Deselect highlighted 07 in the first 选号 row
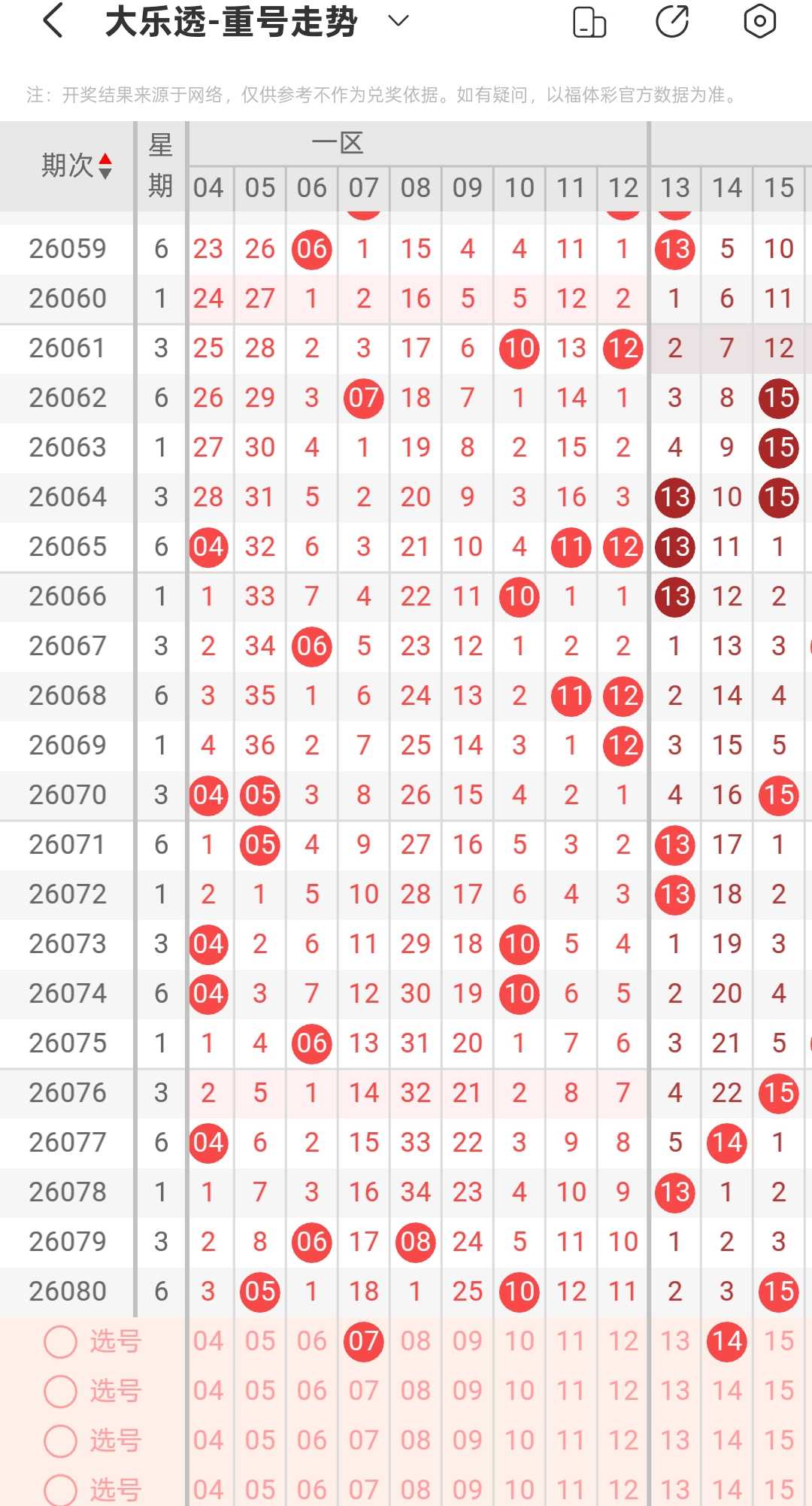The image size is (812, 1506). [364, 1341]
